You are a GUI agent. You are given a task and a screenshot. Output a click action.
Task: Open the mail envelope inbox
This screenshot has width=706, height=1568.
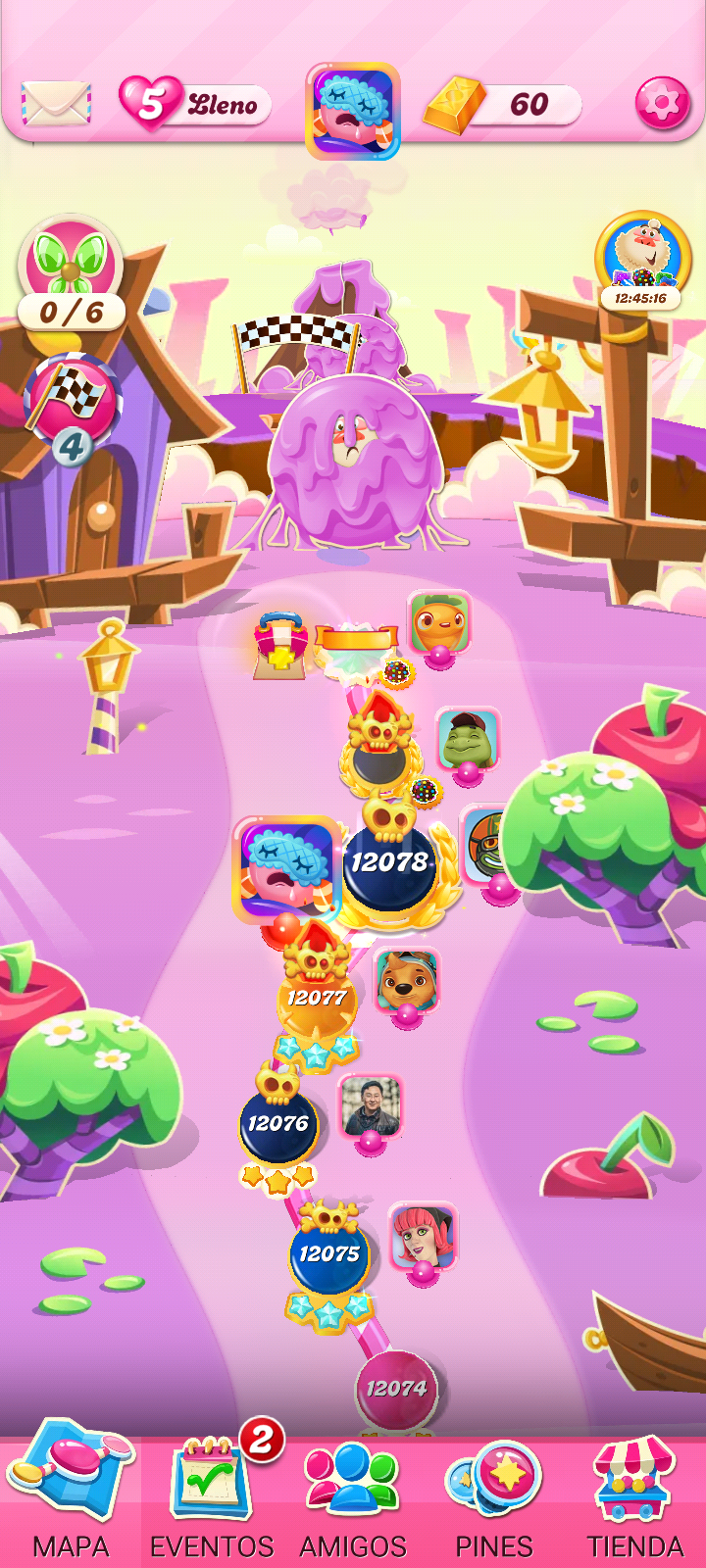click(x=56, y=103)
